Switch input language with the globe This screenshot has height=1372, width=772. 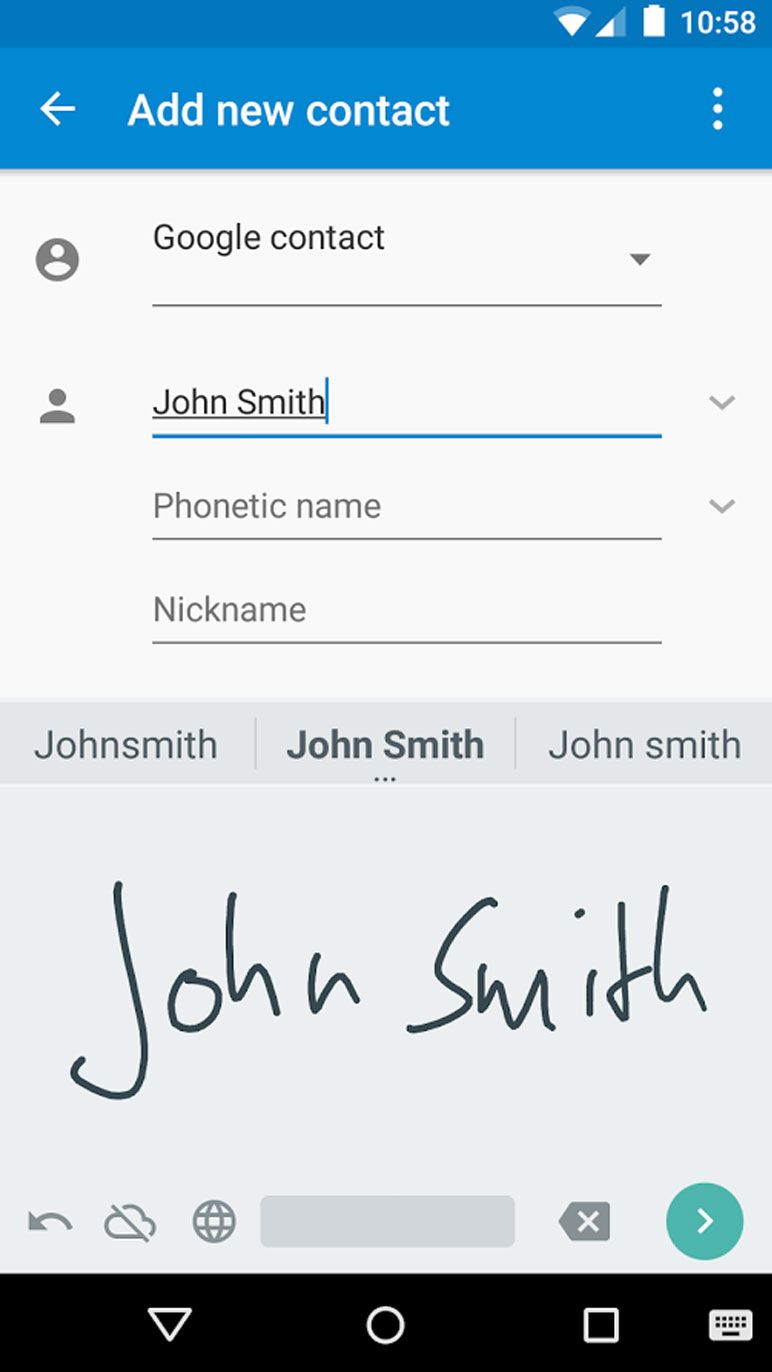pos(214,1221)
